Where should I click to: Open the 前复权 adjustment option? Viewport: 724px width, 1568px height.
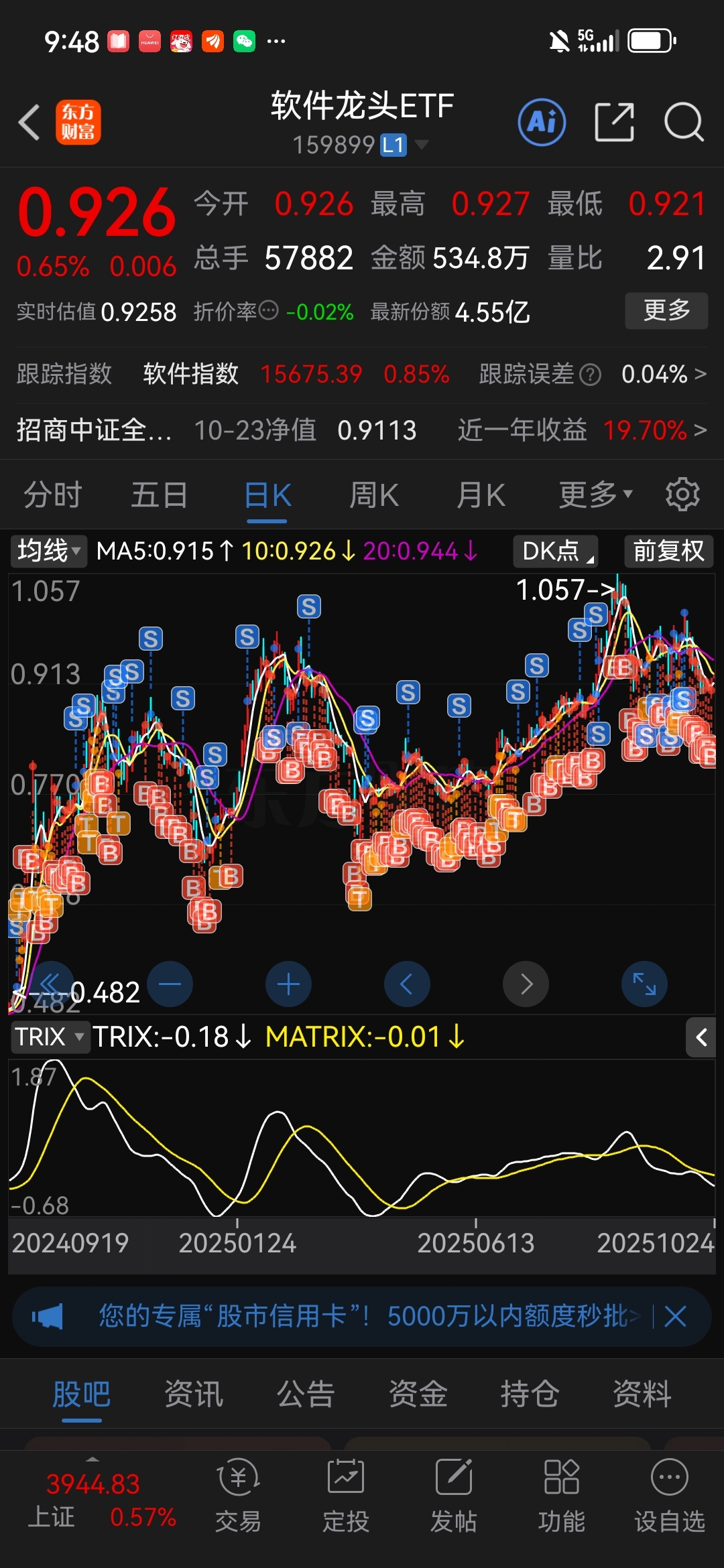click(x=668, y=551)
